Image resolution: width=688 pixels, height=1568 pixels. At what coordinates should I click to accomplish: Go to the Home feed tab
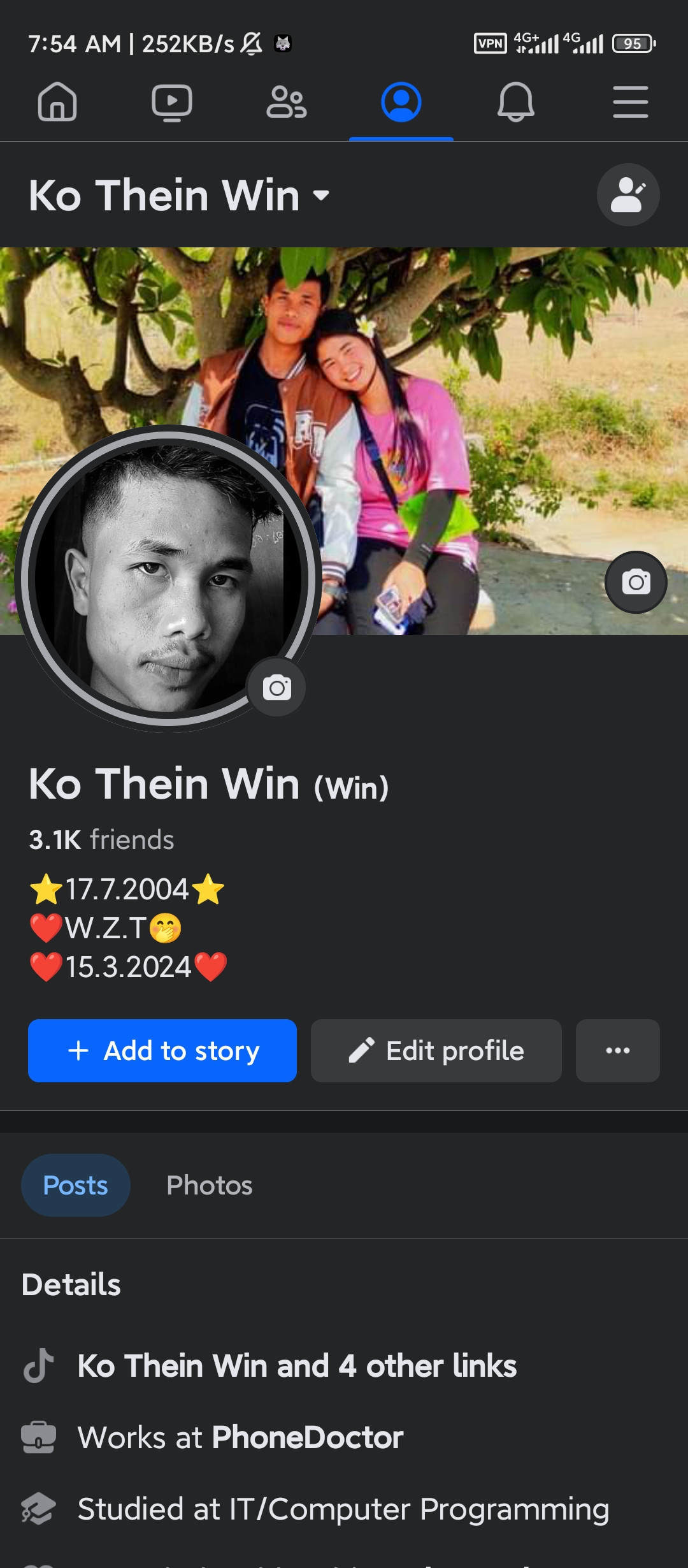tap(57, 102)
